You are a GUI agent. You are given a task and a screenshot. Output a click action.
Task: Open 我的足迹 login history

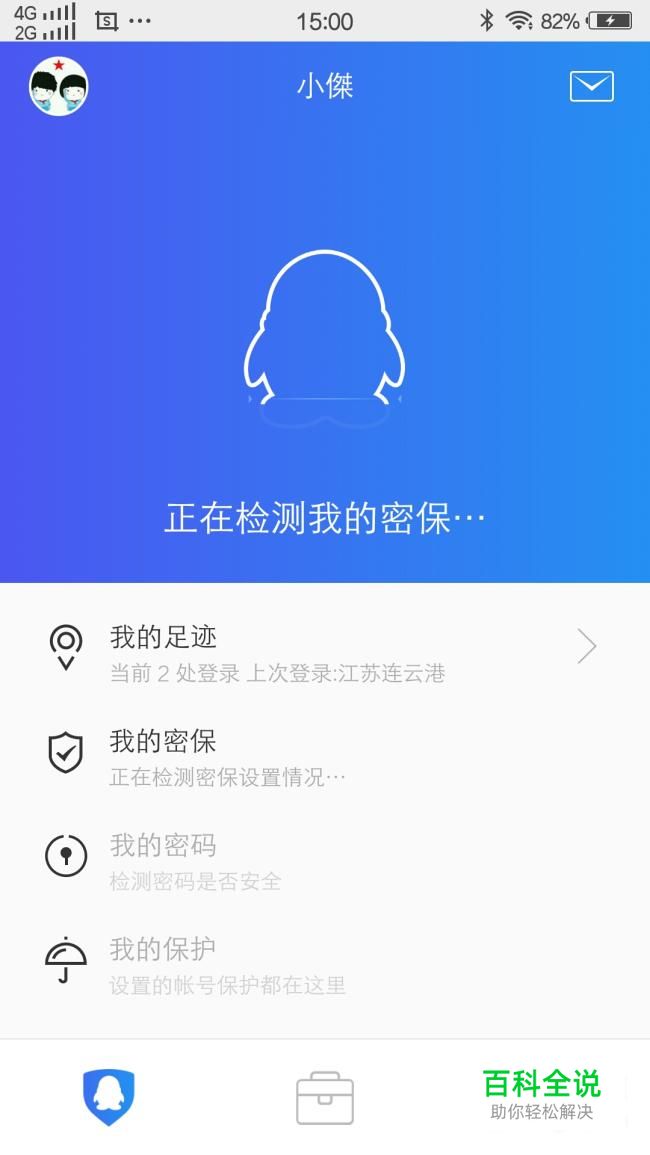[x=324, y=652]
